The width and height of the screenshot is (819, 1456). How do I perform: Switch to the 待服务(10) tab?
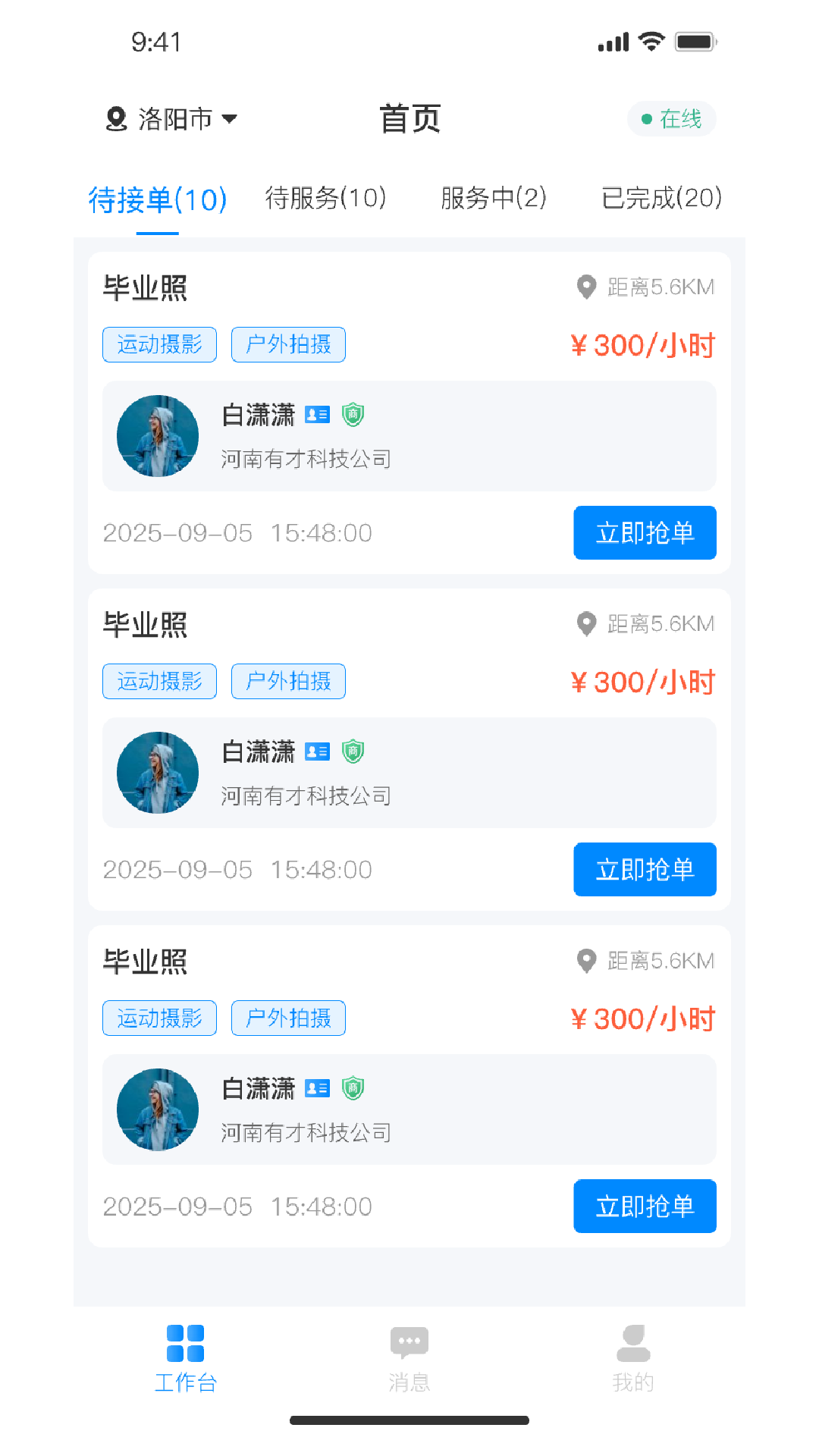tap(325, 198)
